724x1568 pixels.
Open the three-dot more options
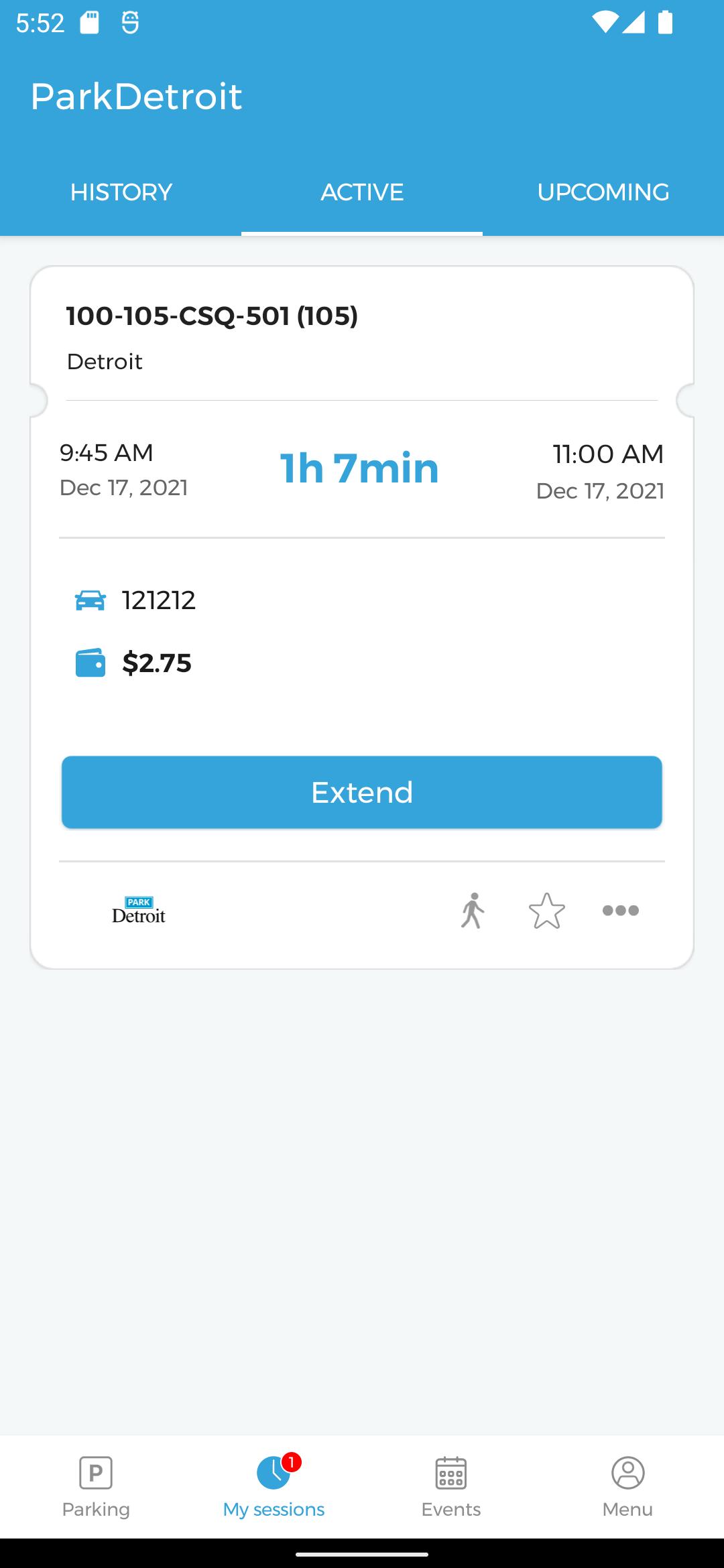pos(621,911)
